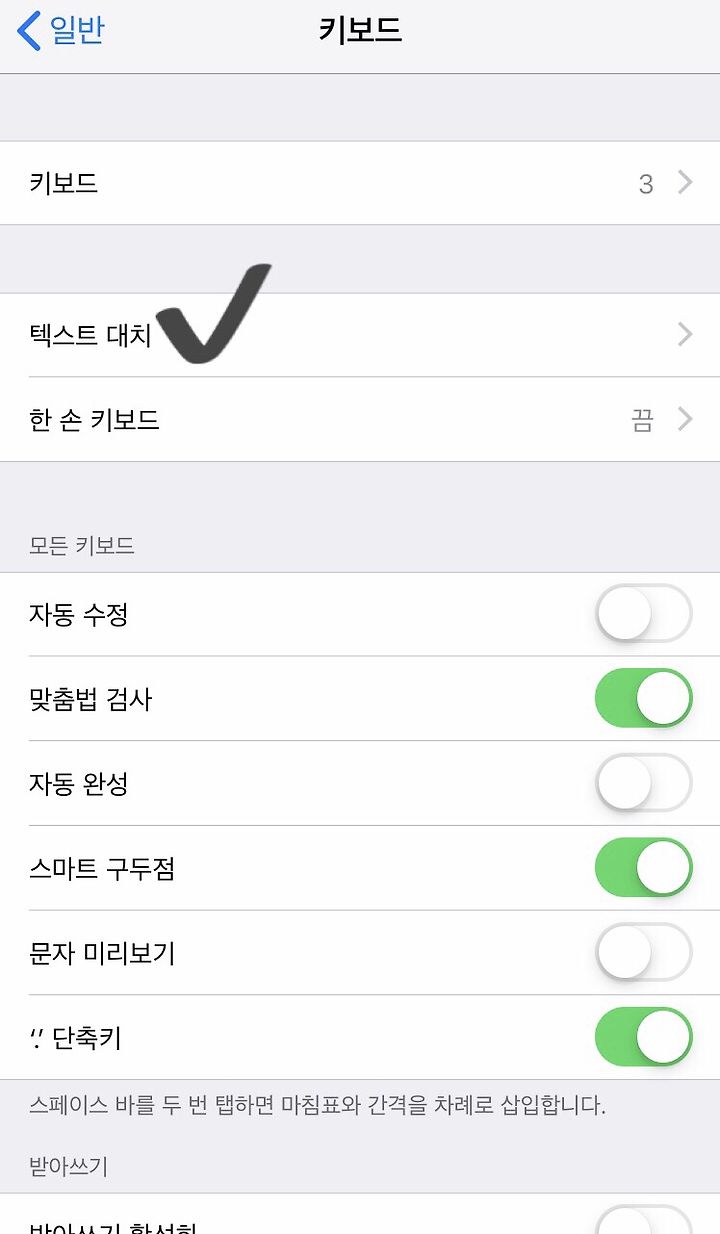The height and width of the screenshot is (1234, 720).
Task: Open the 키보드 list row
Action: click(x=360, y=183)
